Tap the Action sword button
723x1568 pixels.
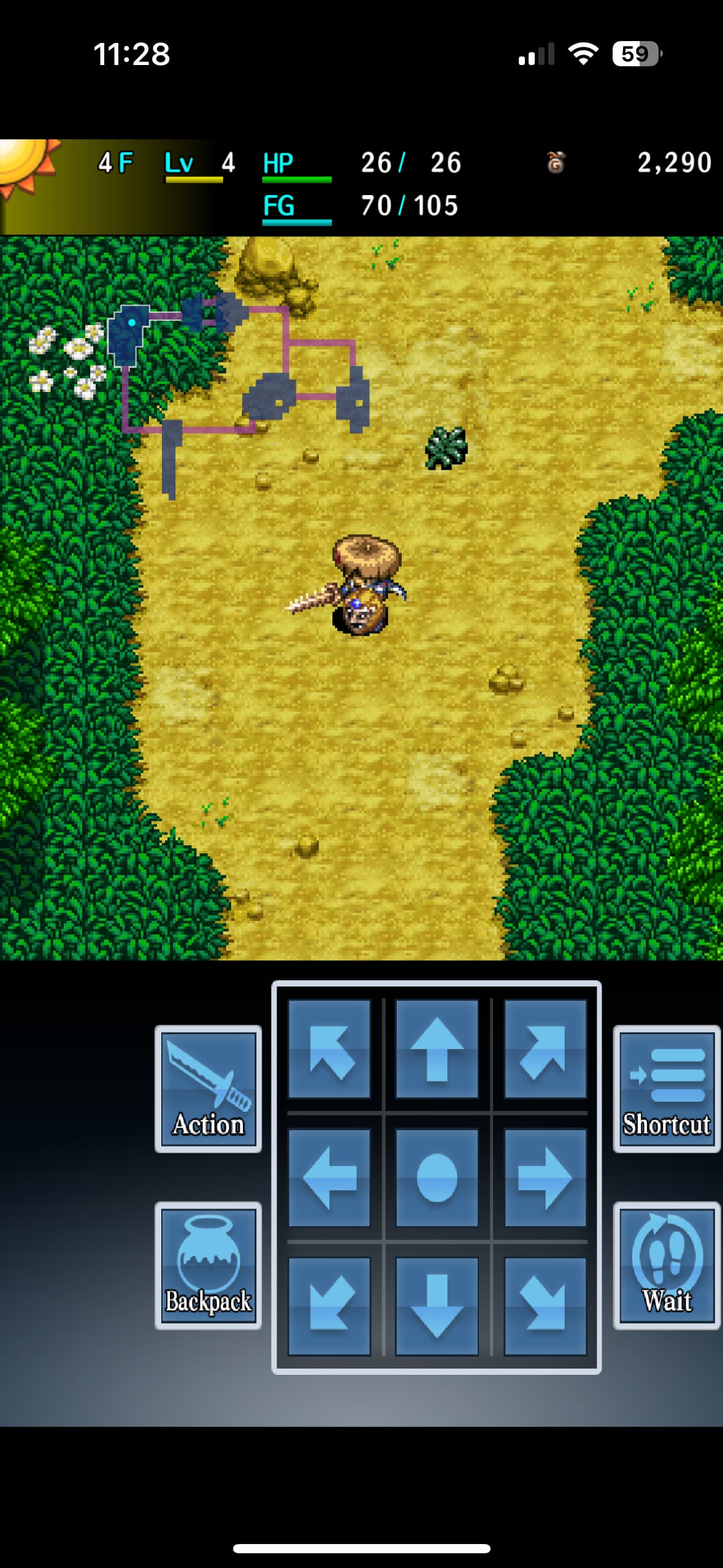click(x=208, y=1089)
